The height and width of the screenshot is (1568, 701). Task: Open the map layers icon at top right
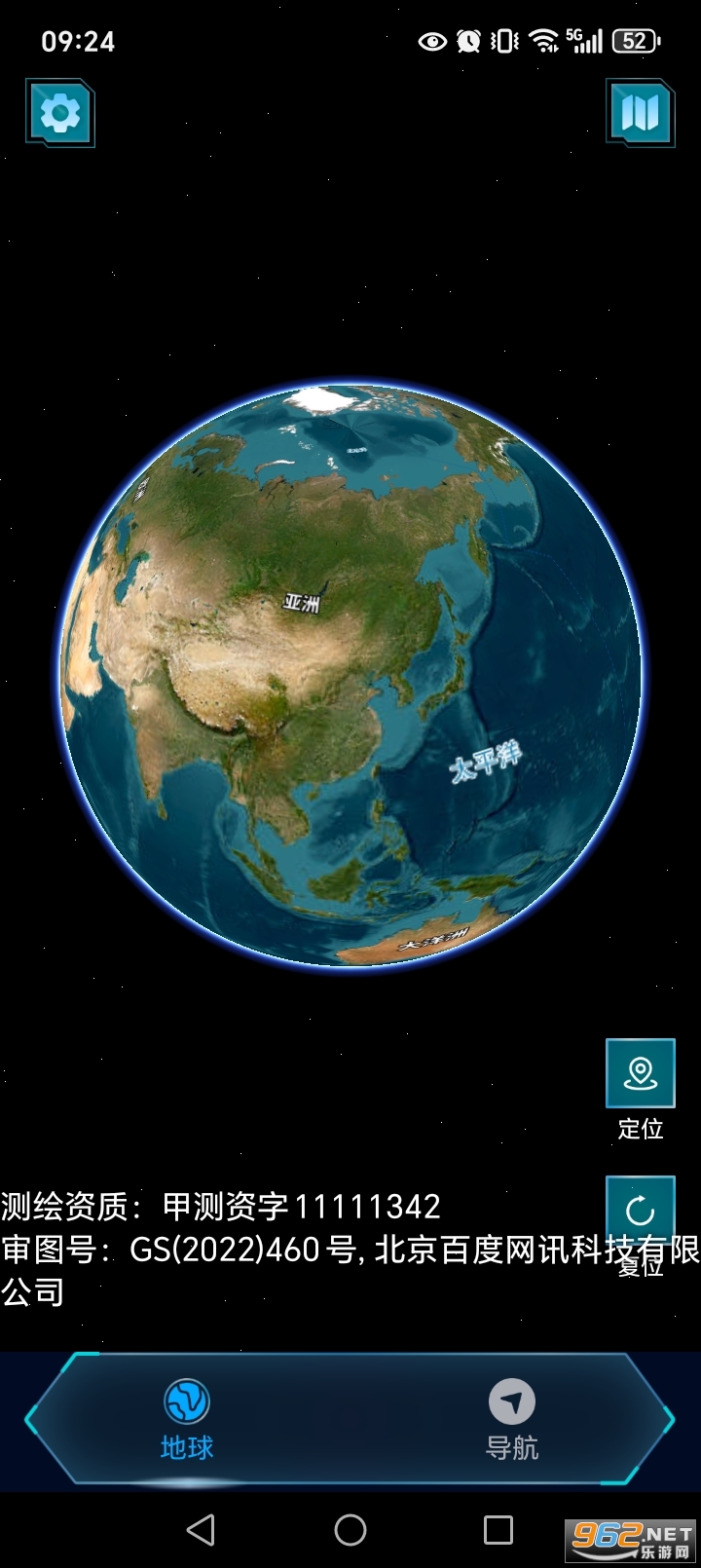640,112
